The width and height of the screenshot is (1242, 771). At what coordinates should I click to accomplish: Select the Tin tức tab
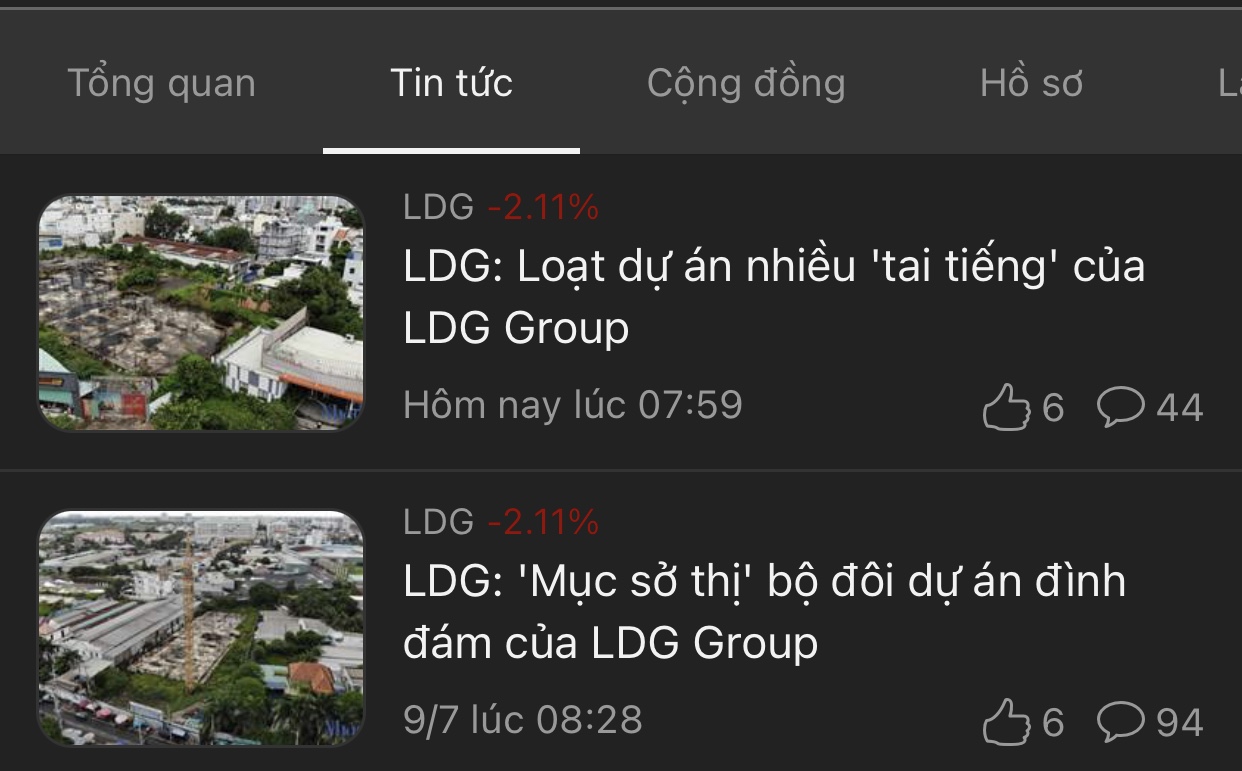pos(451,83)
